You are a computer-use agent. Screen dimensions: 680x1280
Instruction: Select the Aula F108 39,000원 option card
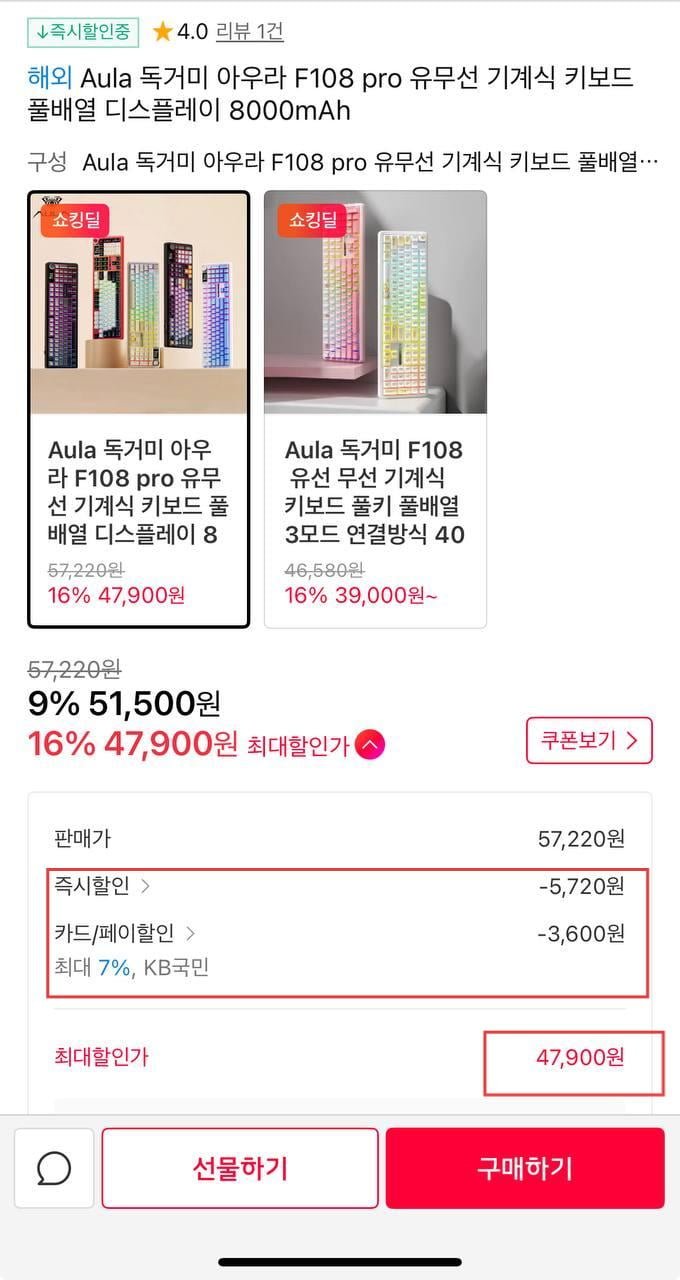[x=375, y=408]
